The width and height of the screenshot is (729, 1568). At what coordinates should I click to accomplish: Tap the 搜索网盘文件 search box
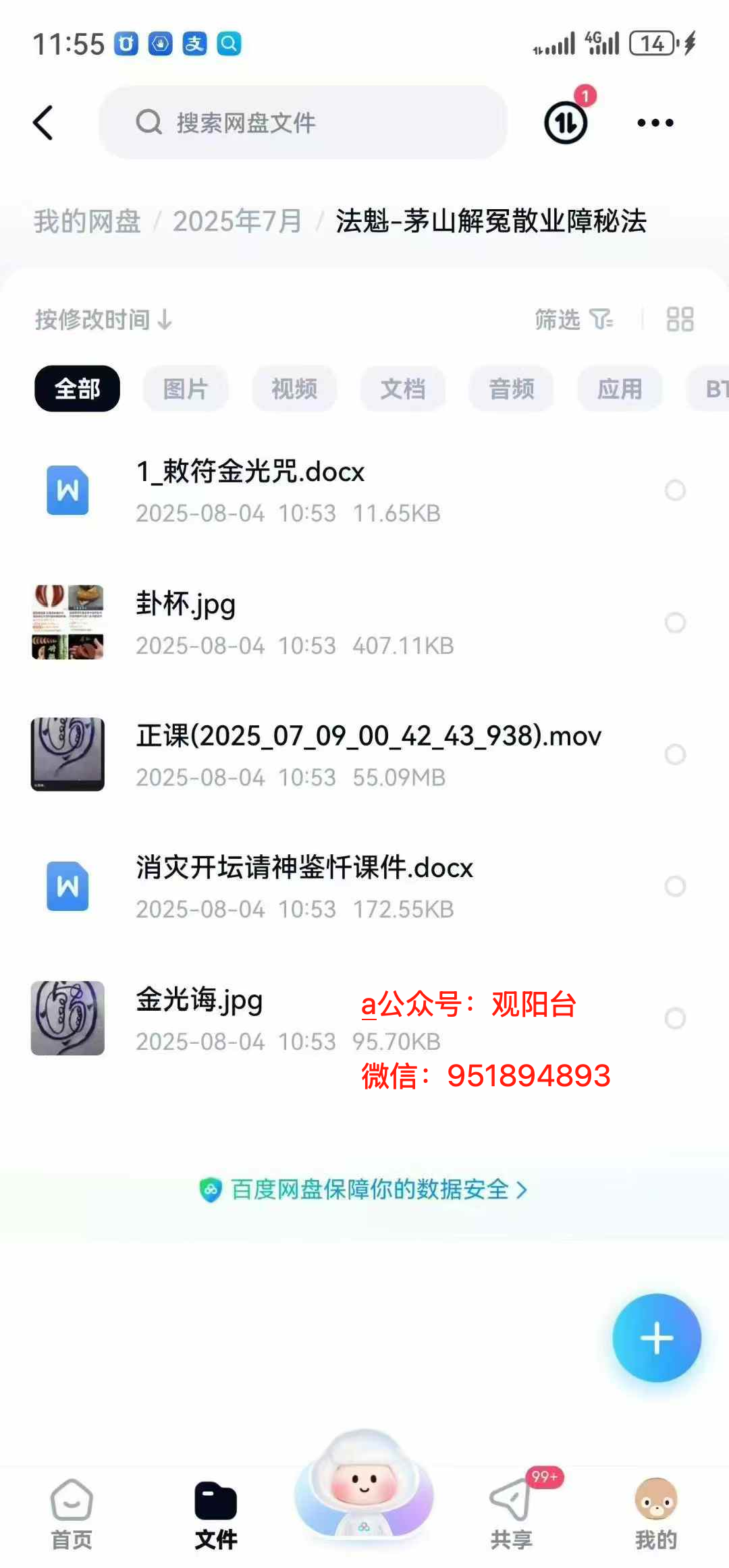tap(302, 123)
